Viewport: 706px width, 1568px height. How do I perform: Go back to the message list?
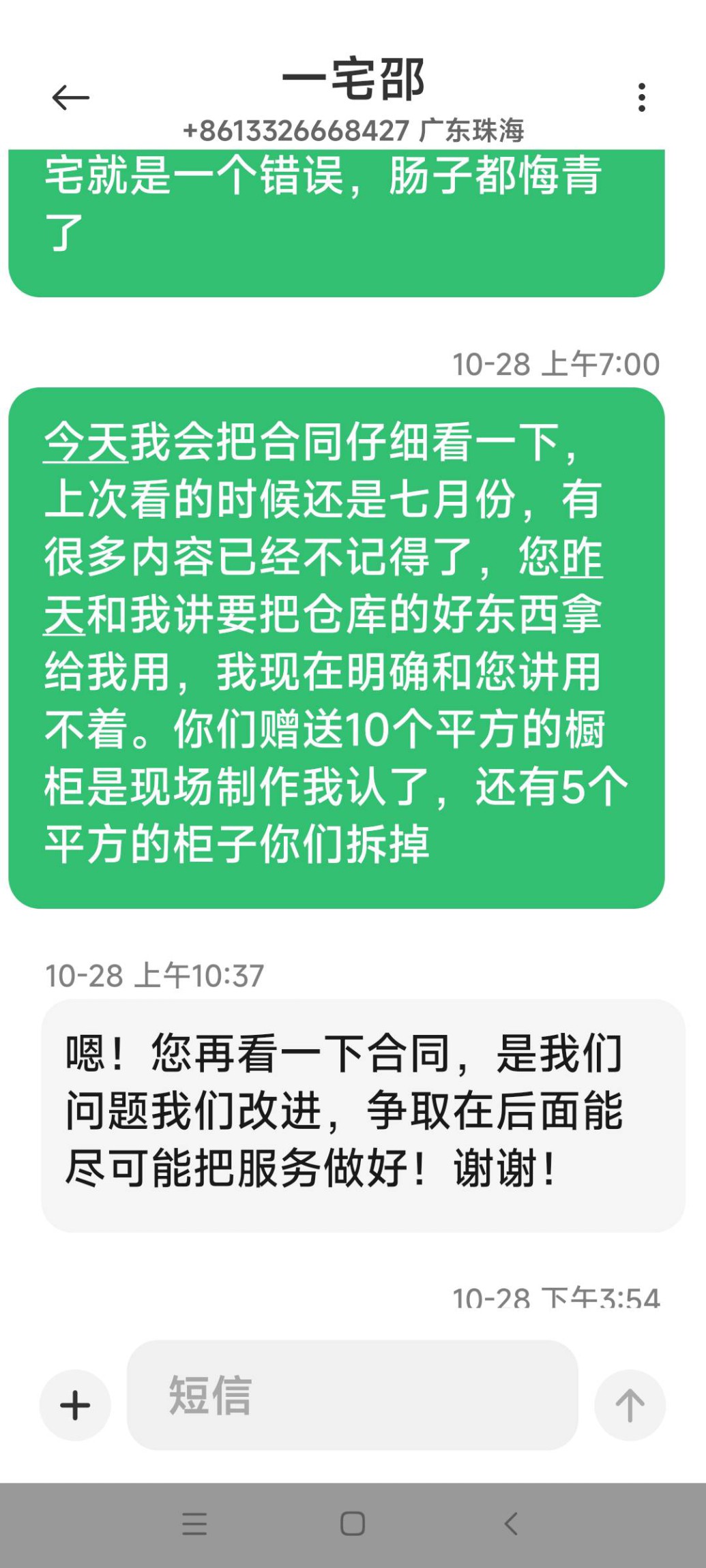(71, 97)
